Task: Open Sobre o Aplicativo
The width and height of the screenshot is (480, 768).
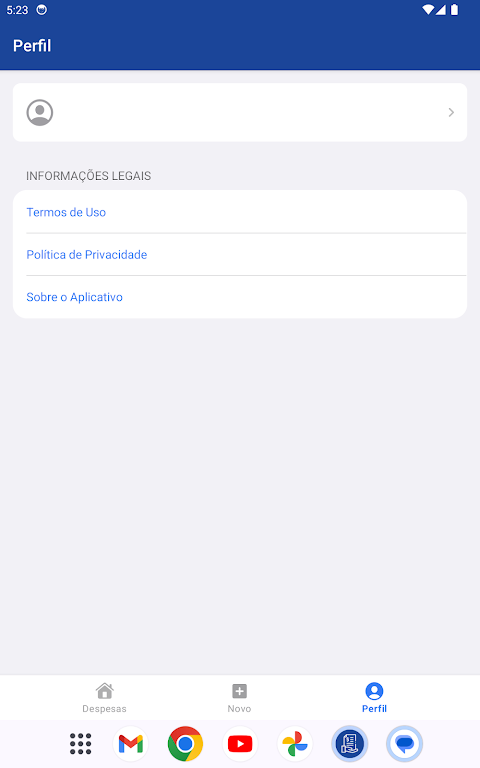Action: click(x=240, y=297)
